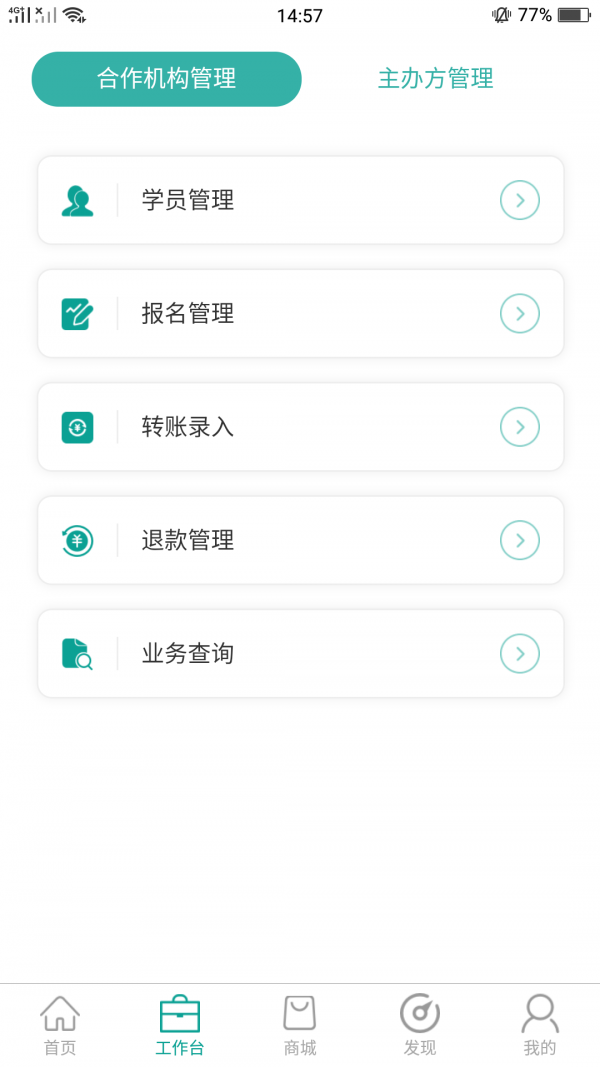Go to 转账录入
The image size is (600, 1067).
301,427
